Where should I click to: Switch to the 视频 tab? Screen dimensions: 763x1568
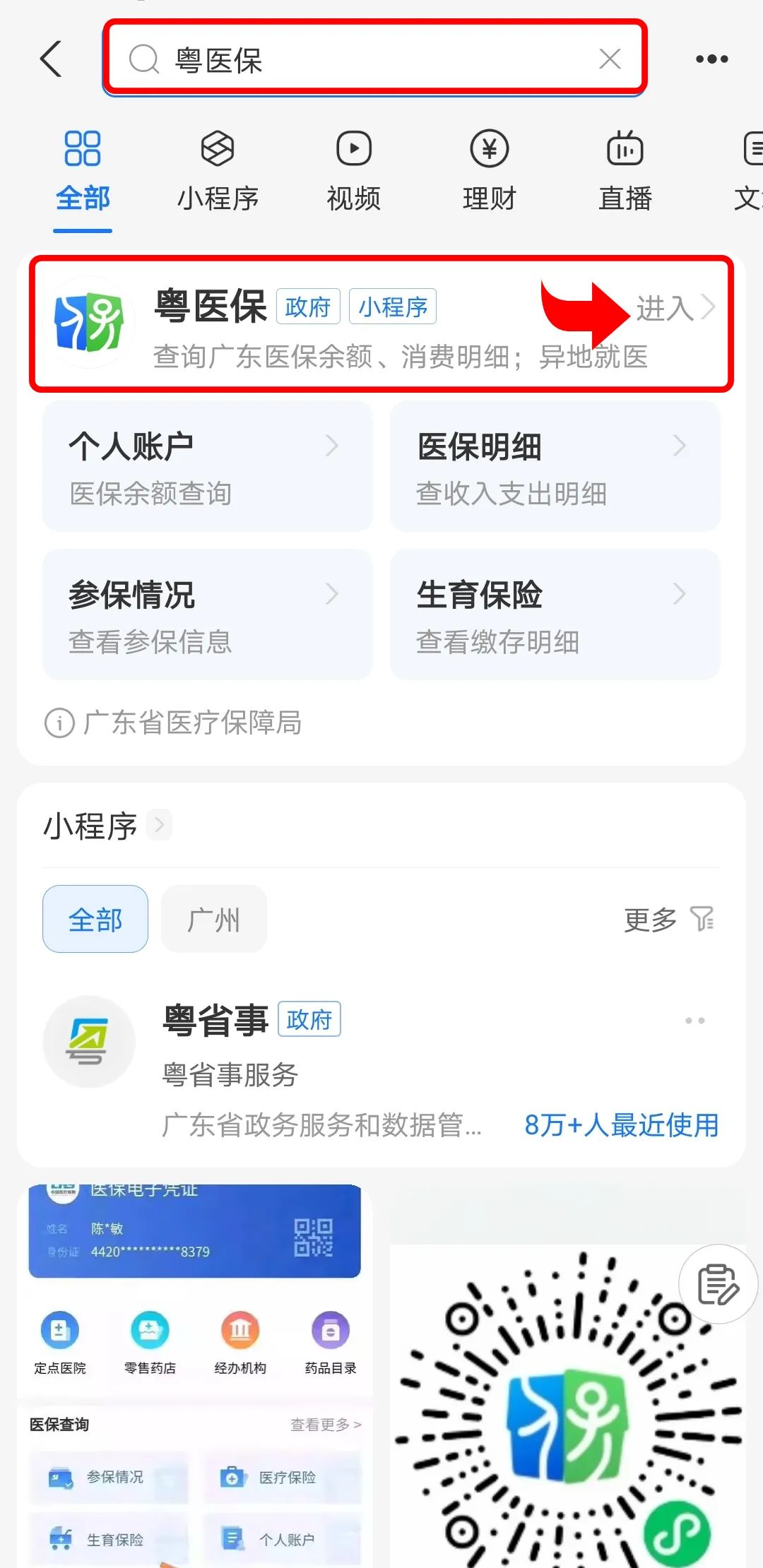353,170
